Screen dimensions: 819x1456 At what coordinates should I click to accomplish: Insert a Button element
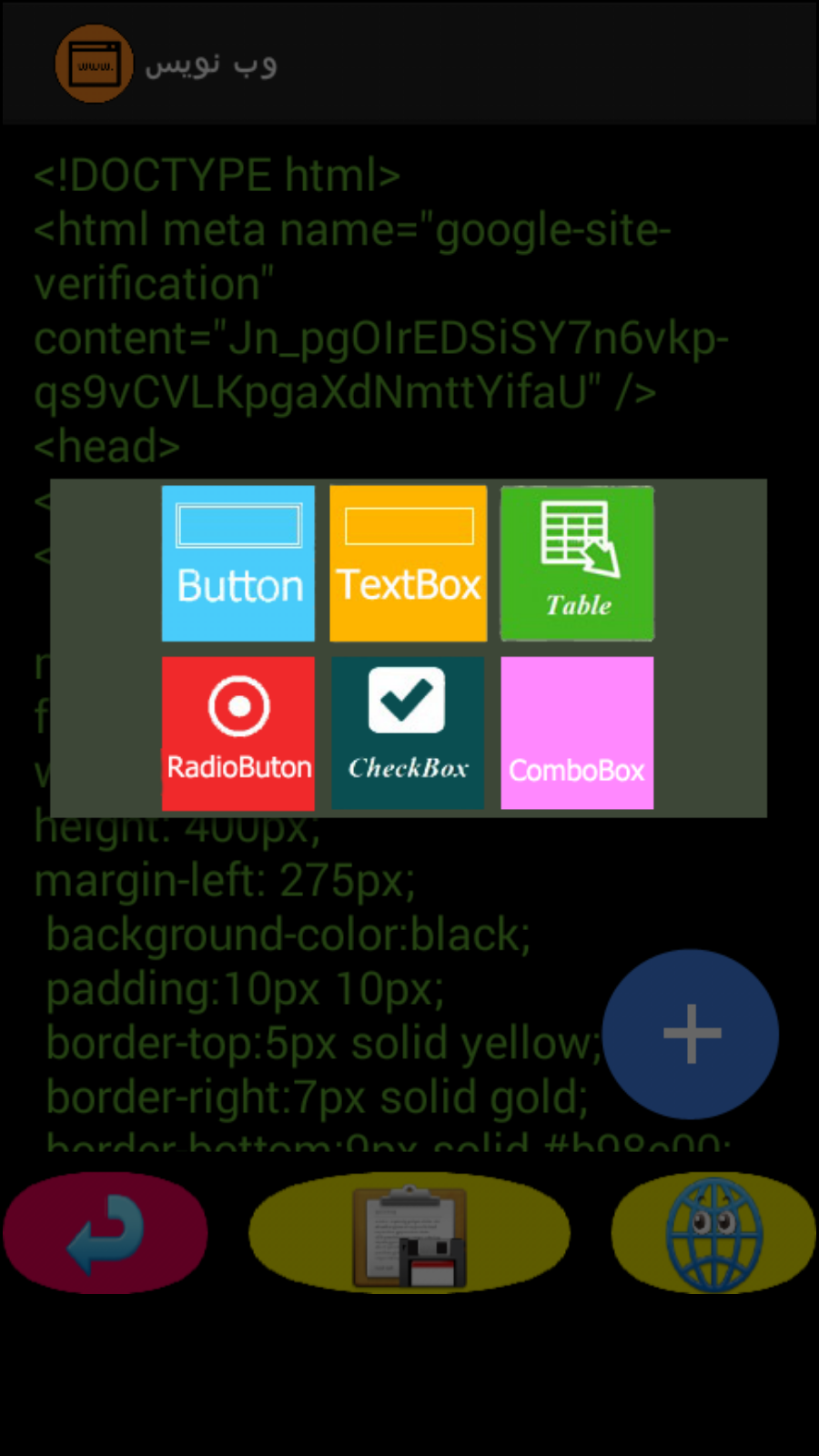coord(238,563)
